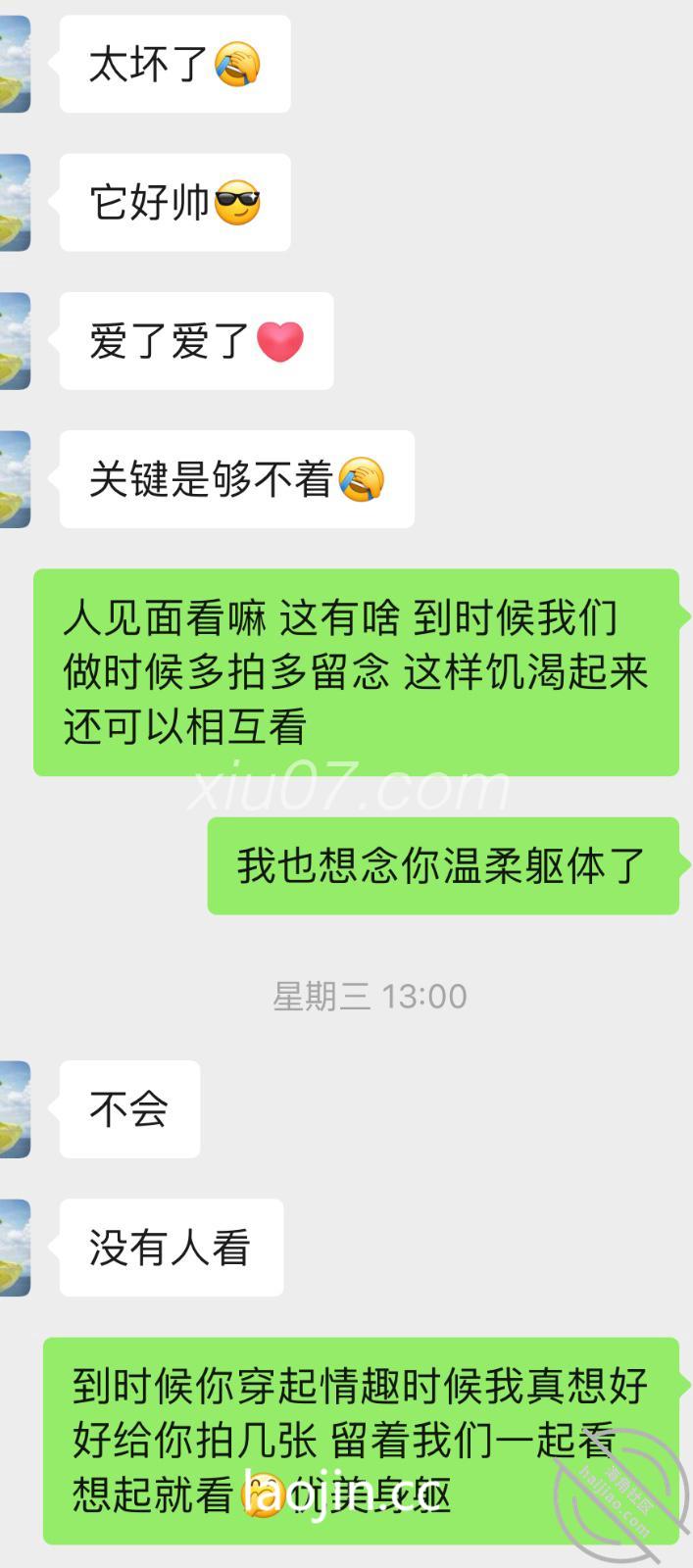Tap the avatar next to 它好帅 message
This screenshot has height=1568, width=693.
coord(14,202)
